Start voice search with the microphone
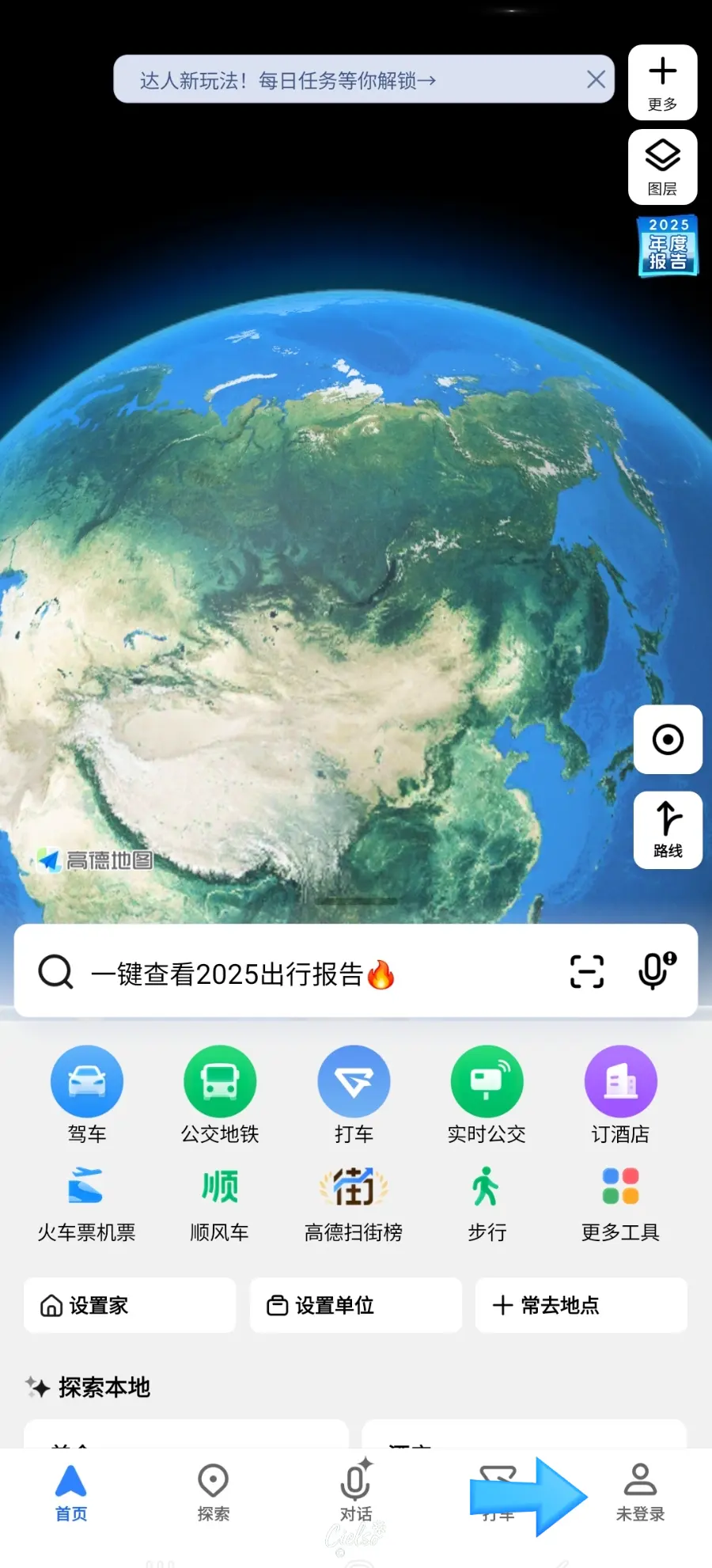This screenshot has width=712, height=1568. pos(657,970)
